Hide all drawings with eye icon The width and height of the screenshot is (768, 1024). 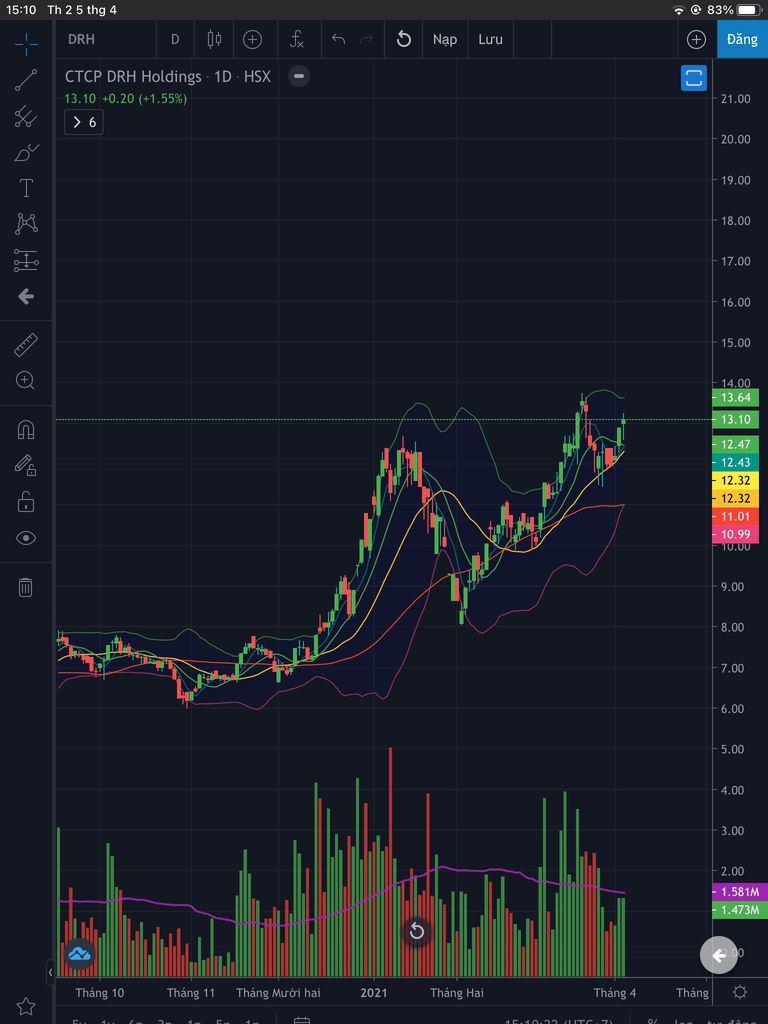point(26,538)
